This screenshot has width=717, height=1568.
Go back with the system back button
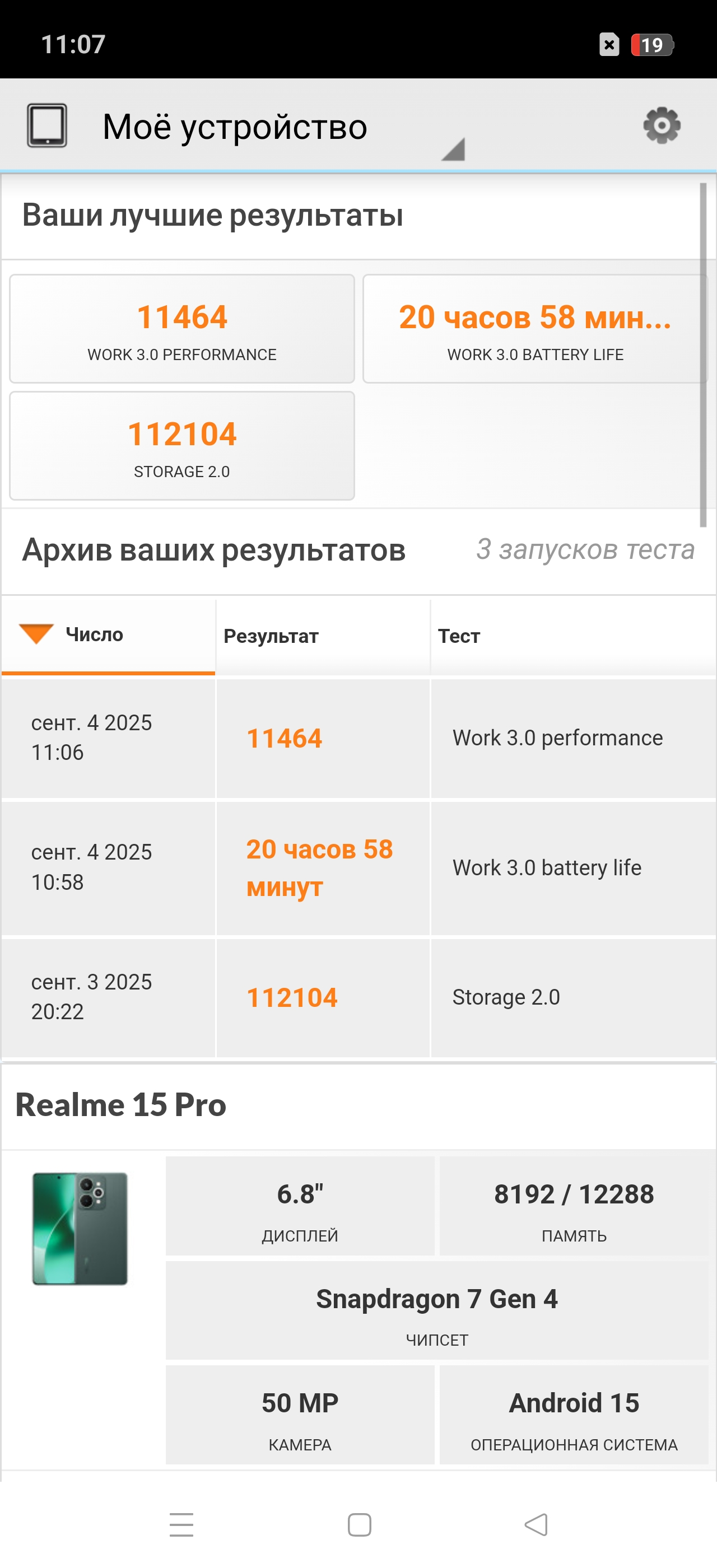(x=536, y=1525)
